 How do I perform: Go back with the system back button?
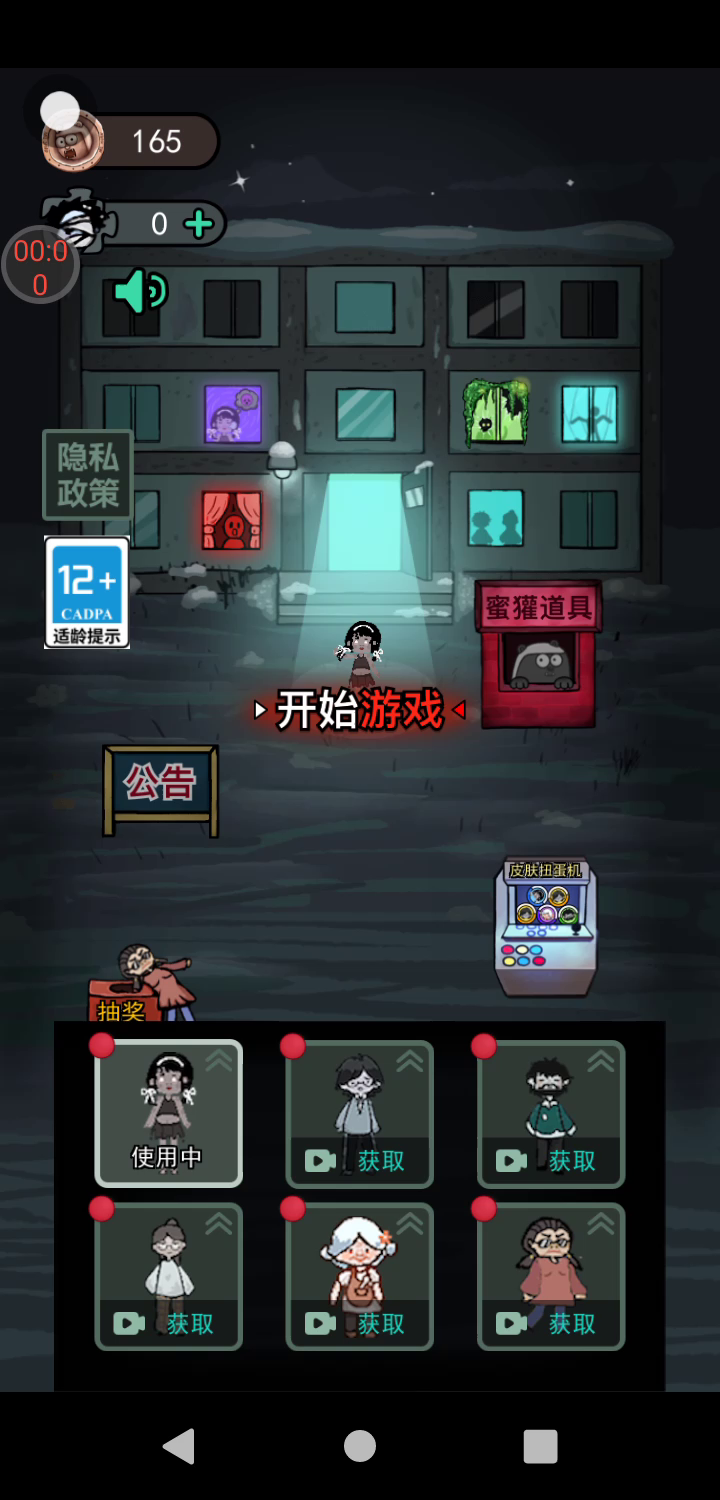179,1446
